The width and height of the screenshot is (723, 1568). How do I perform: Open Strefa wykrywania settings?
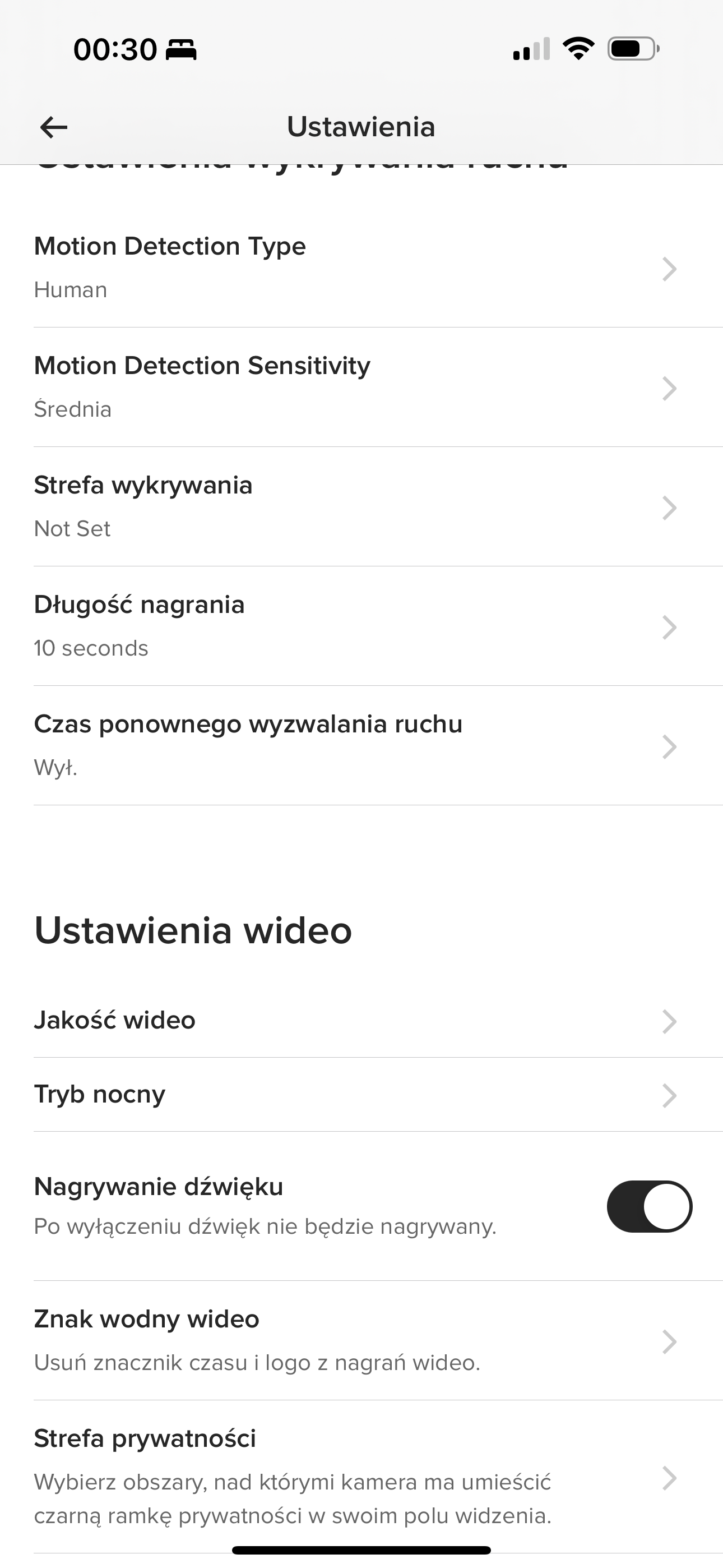click(361, 506)
